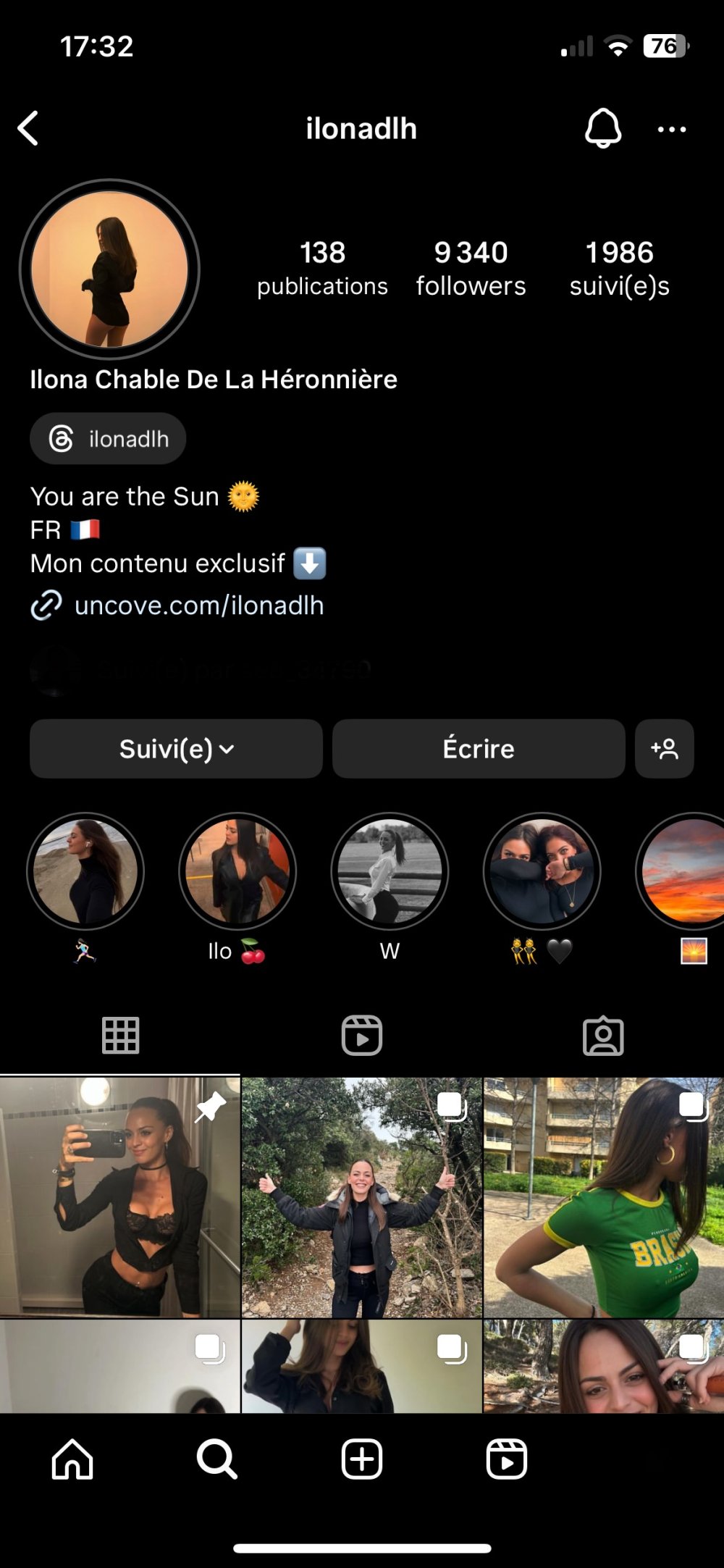
Task: Create a new post with plus button
Action: 361,1459
